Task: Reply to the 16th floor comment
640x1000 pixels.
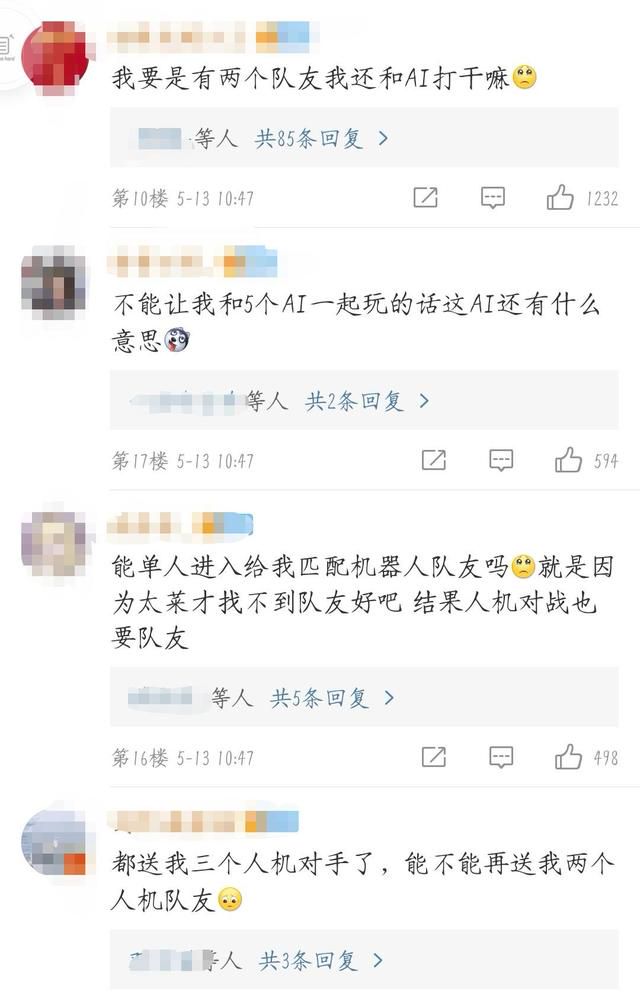Action: tap(500, 757)
